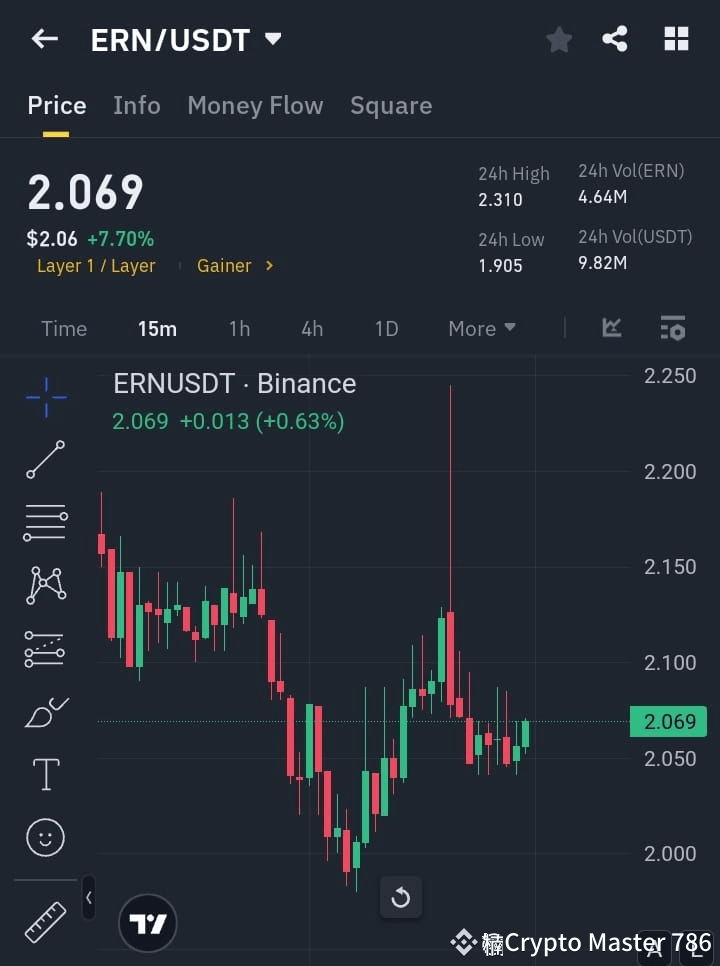The height and width of the screenshot is (966, 720).
Task: Open the chart indicators panel
Action: coord(610,328)
